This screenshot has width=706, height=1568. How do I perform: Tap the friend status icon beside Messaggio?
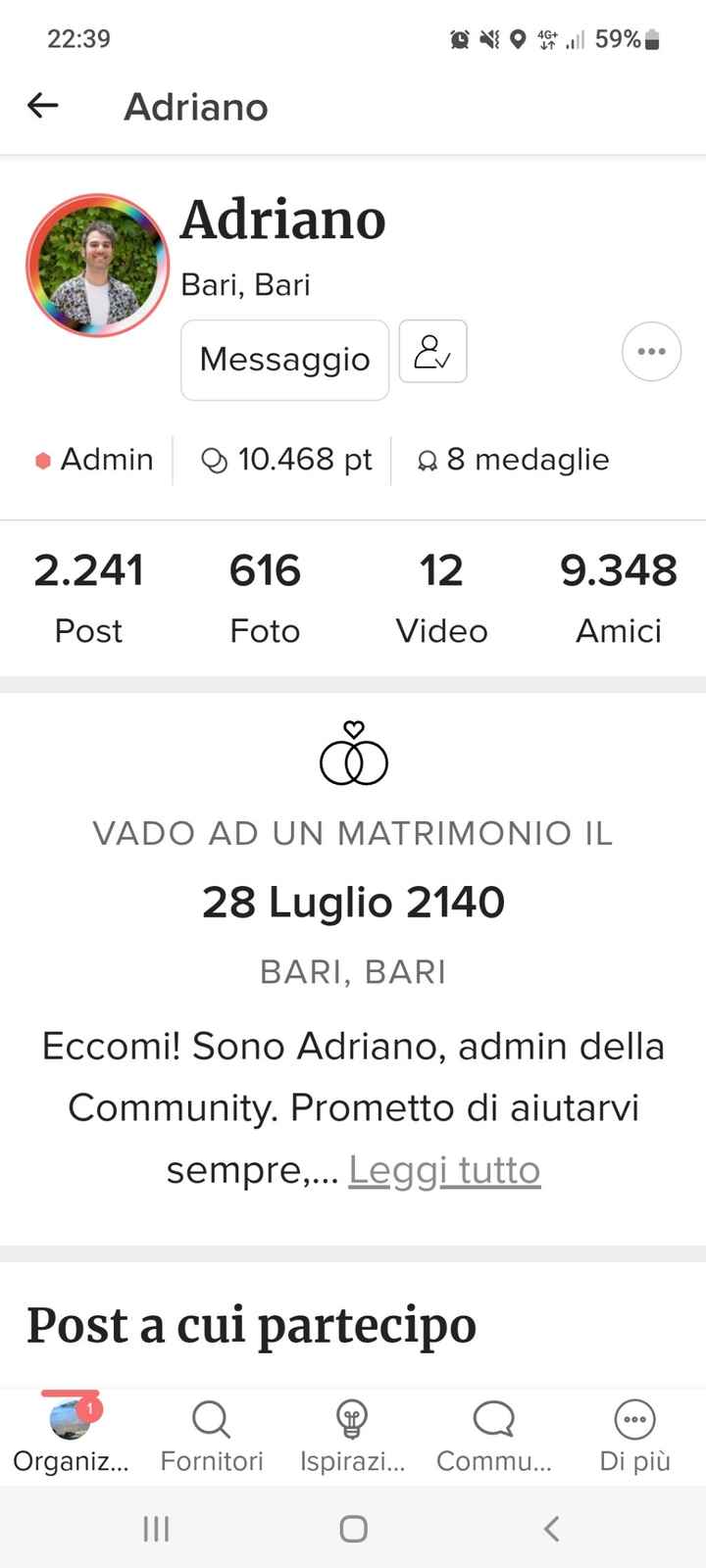click(432, 352)
